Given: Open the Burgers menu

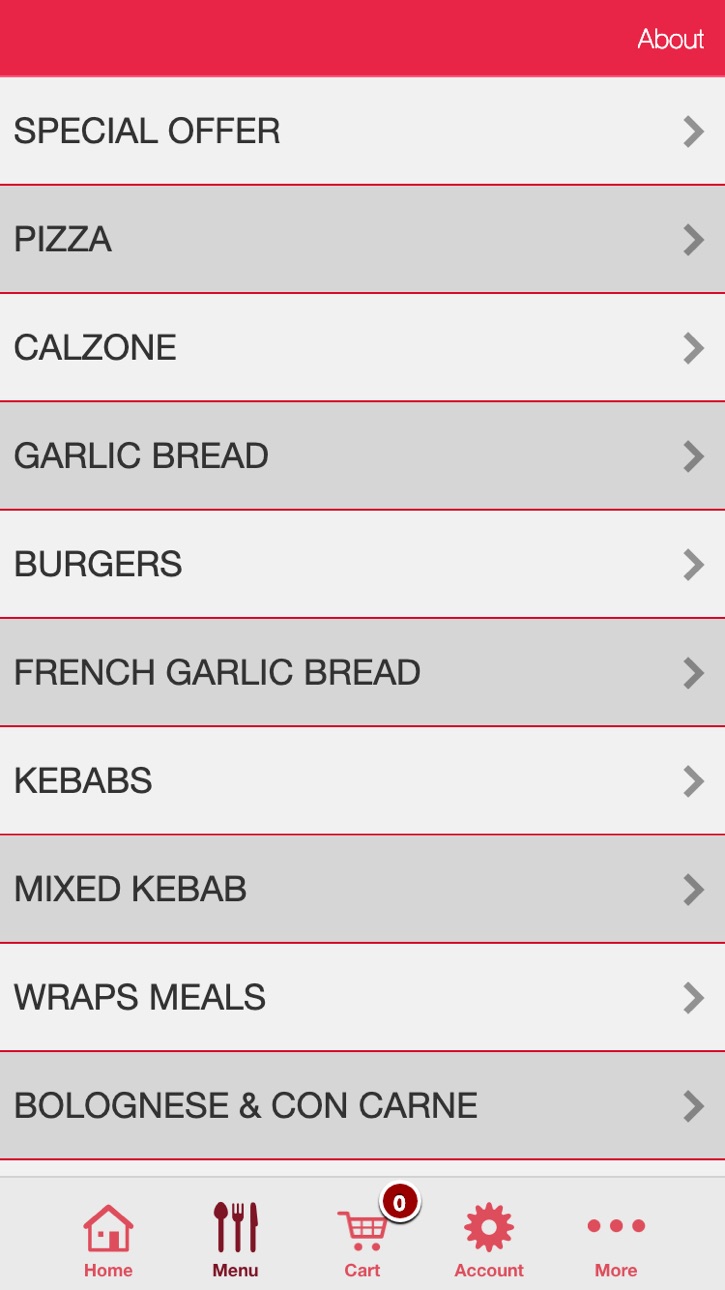Looking at the screenshot, I should [362, 564].
